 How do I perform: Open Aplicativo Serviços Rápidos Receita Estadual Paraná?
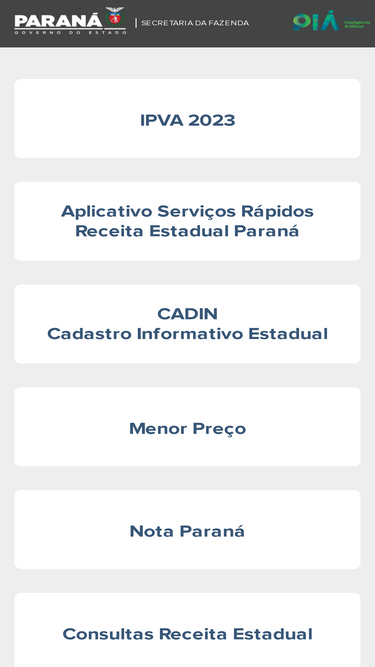coord(188,221)
